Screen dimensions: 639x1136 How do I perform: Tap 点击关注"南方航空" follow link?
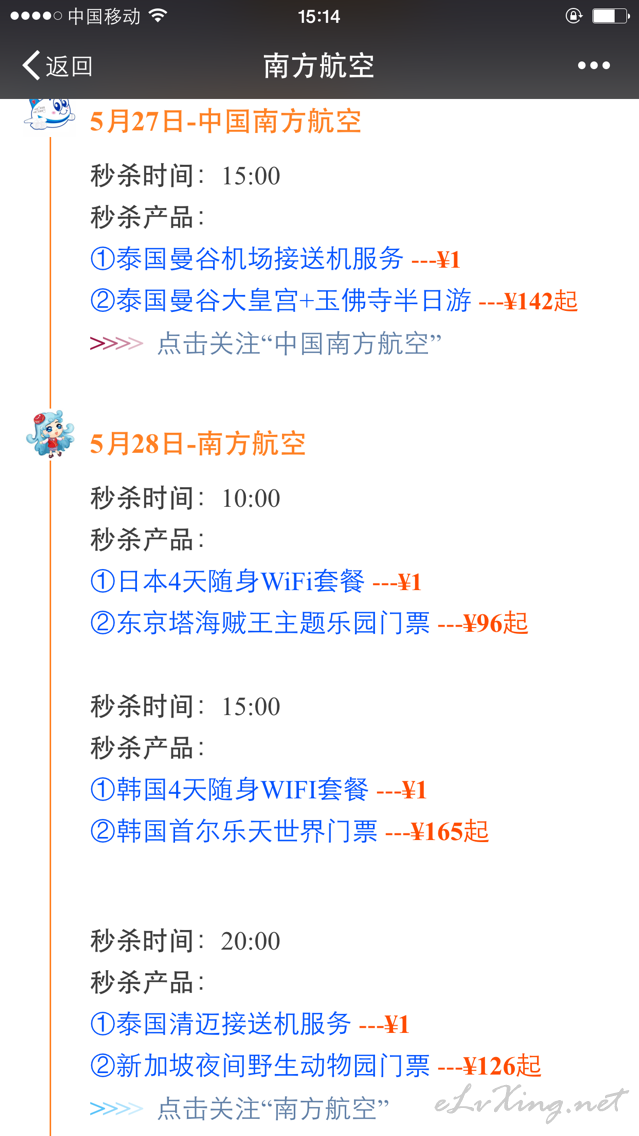(x=273, y=1108)
